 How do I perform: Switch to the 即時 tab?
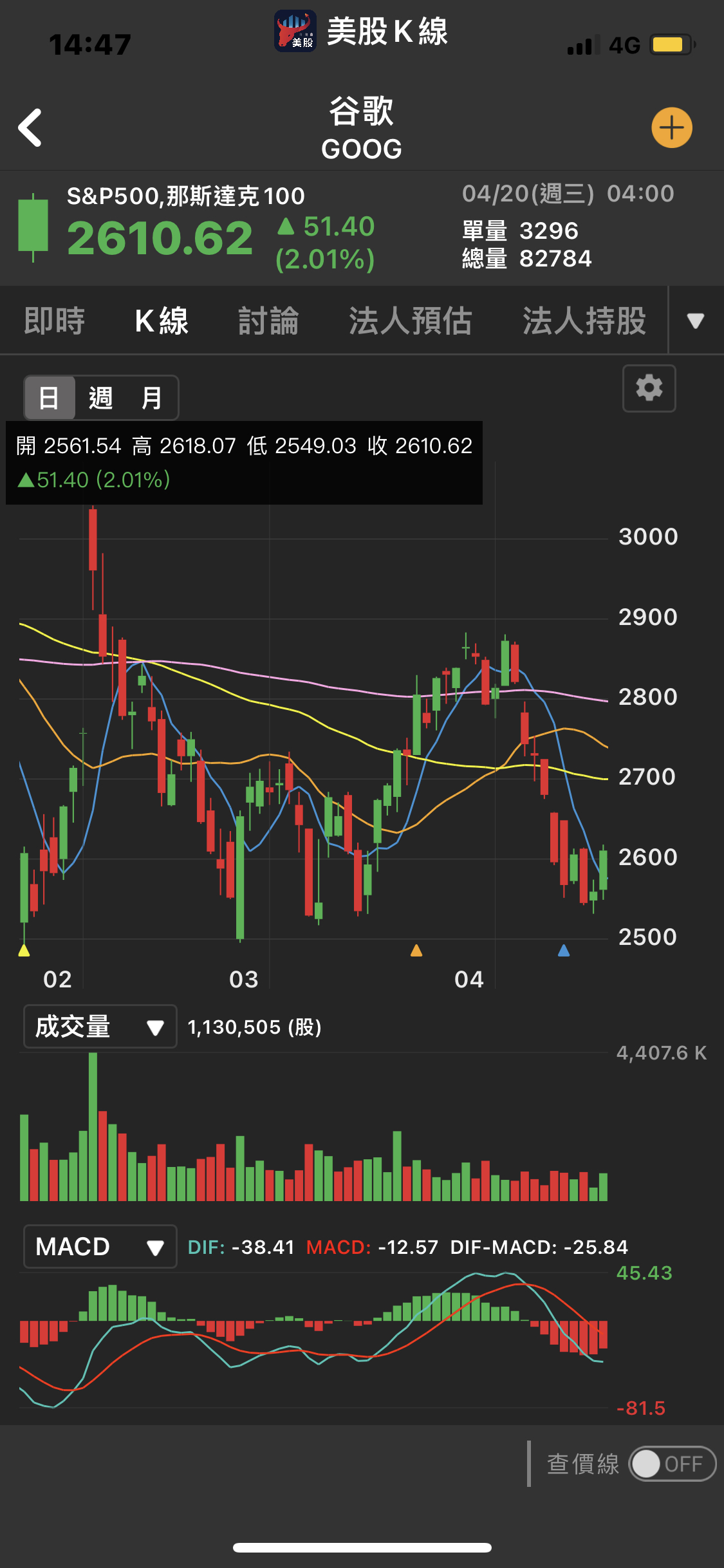click(55, 321)
